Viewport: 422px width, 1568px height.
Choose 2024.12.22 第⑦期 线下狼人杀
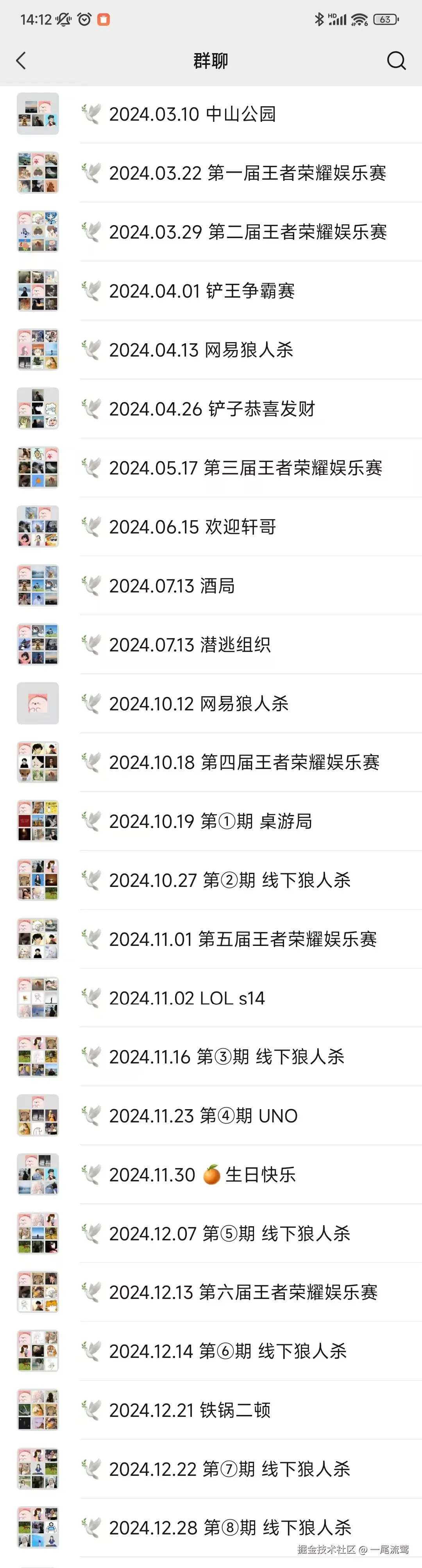pos(230,1470)
